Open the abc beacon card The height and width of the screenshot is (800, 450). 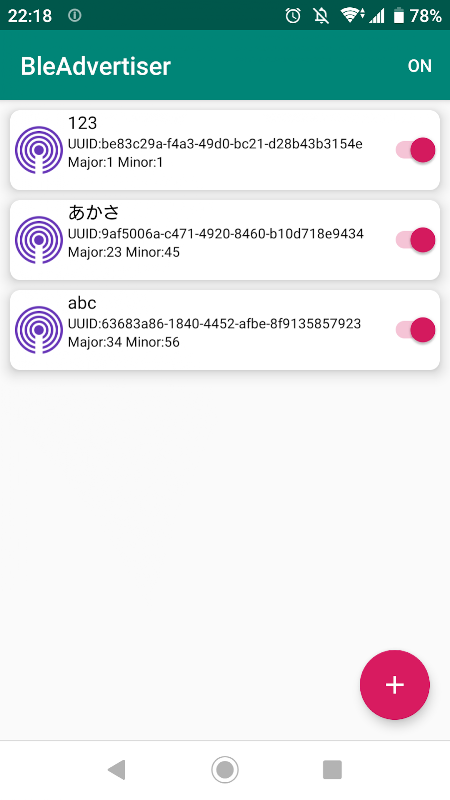pyautogui.click(x=225, y=330)
